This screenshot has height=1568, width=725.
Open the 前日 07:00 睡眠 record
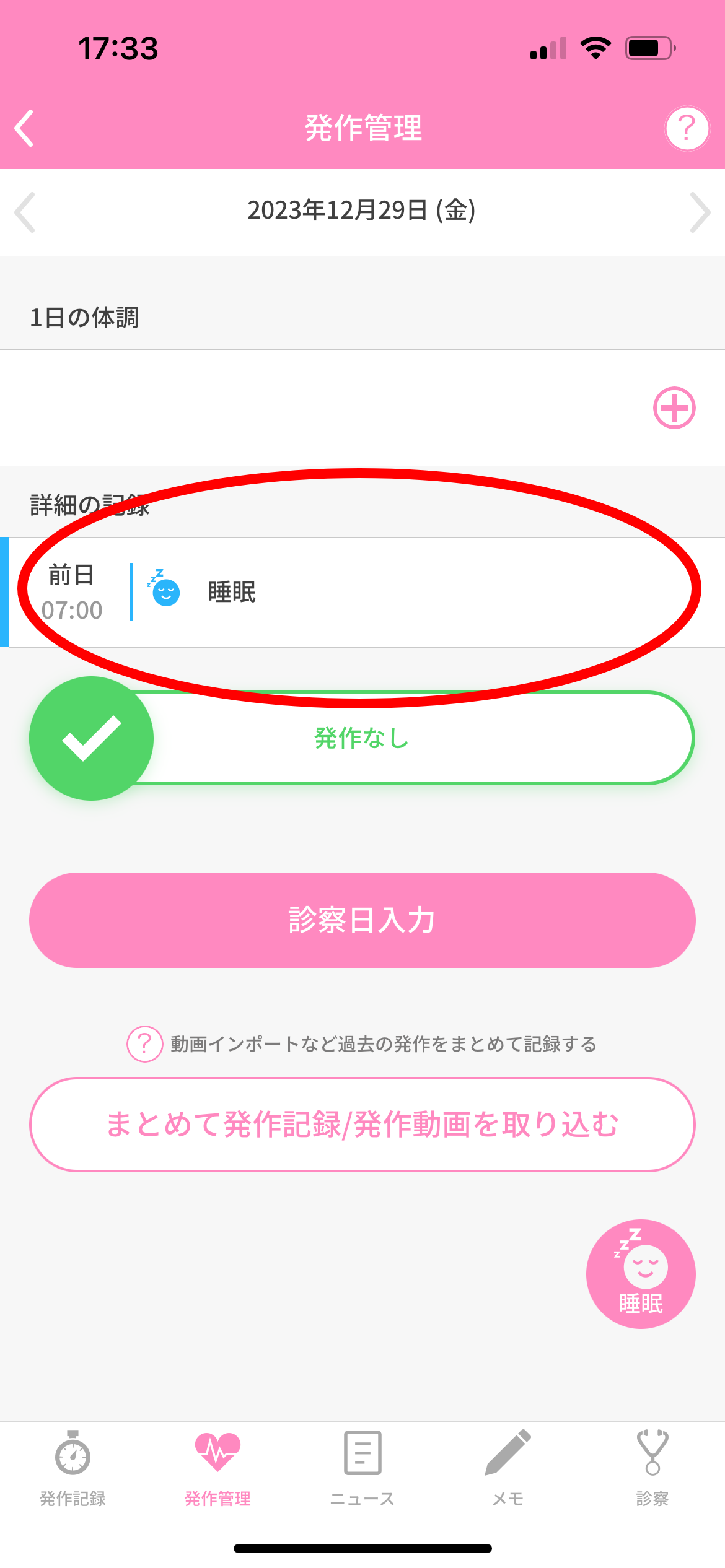[x=362, y=592]
